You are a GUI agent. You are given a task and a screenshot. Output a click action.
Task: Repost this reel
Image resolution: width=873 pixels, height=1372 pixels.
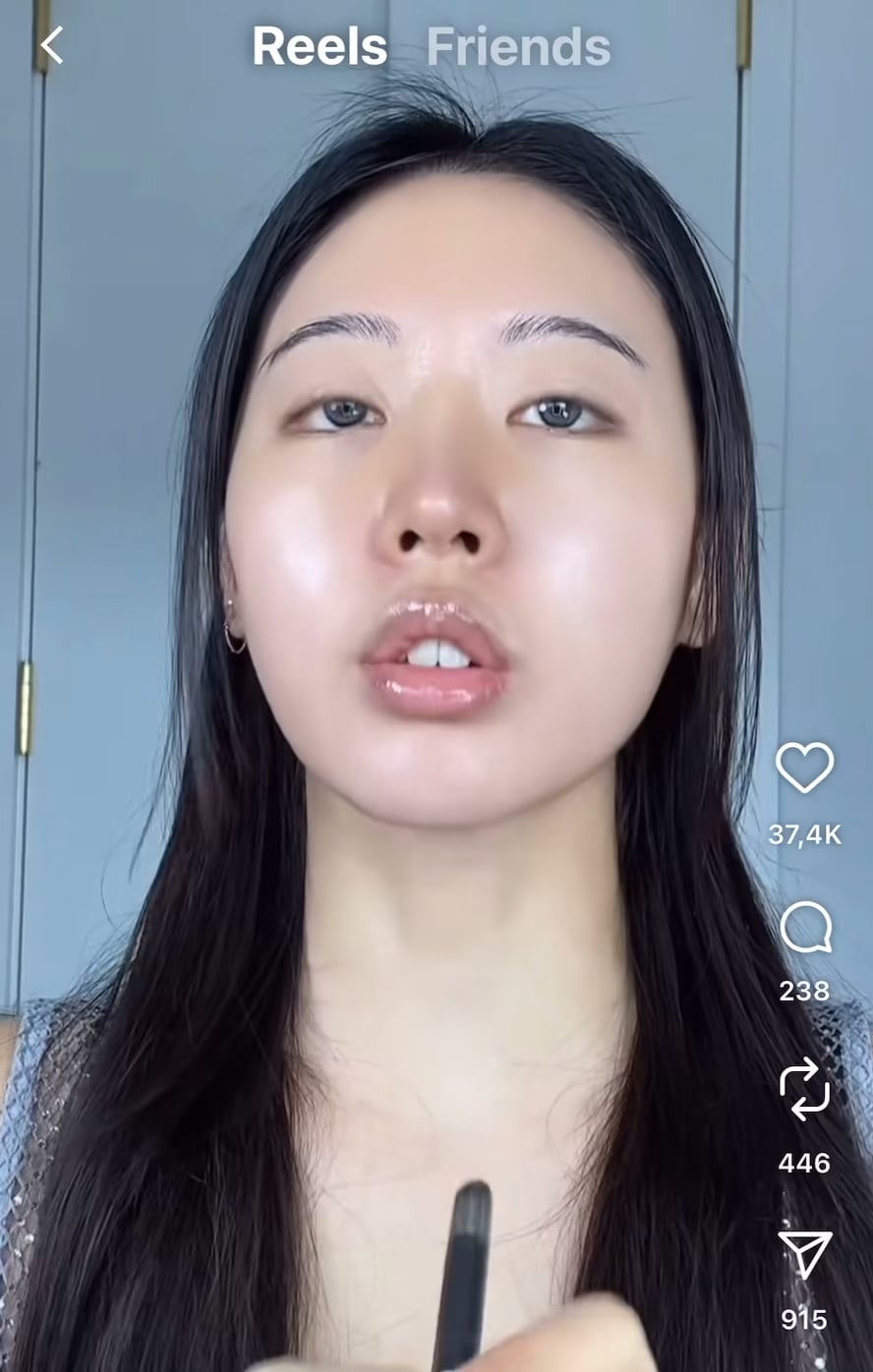(x=804, y=1089)
